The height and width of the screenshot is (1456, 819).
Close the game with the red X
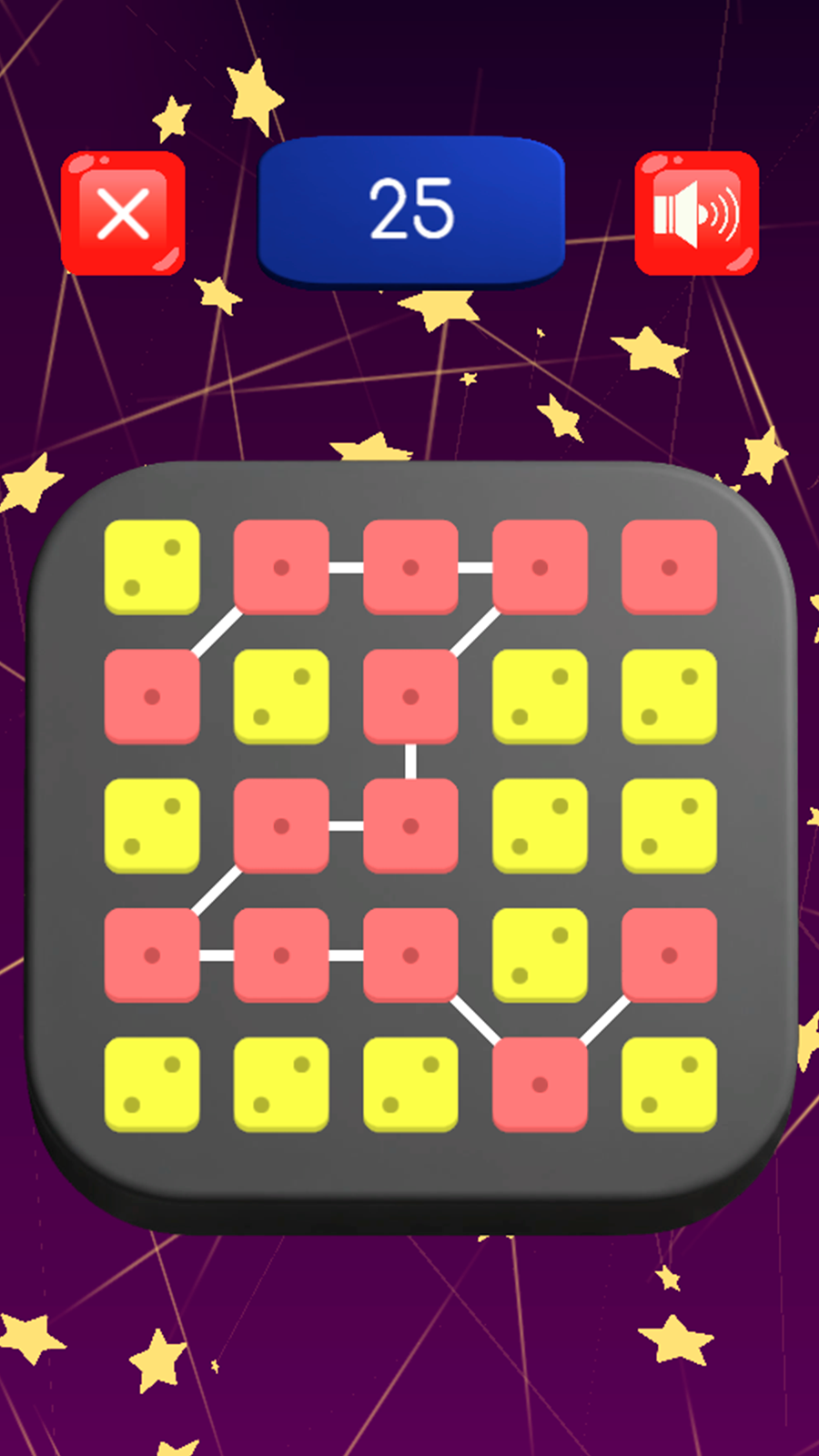click(123, 214)
